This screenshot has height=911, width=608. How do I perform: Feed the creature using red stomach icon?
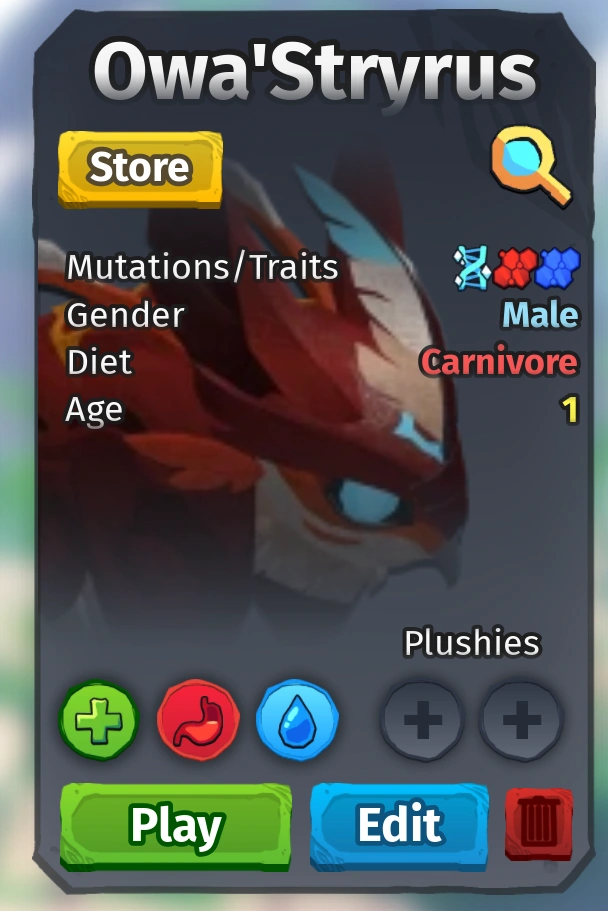[x=198, y=719]
